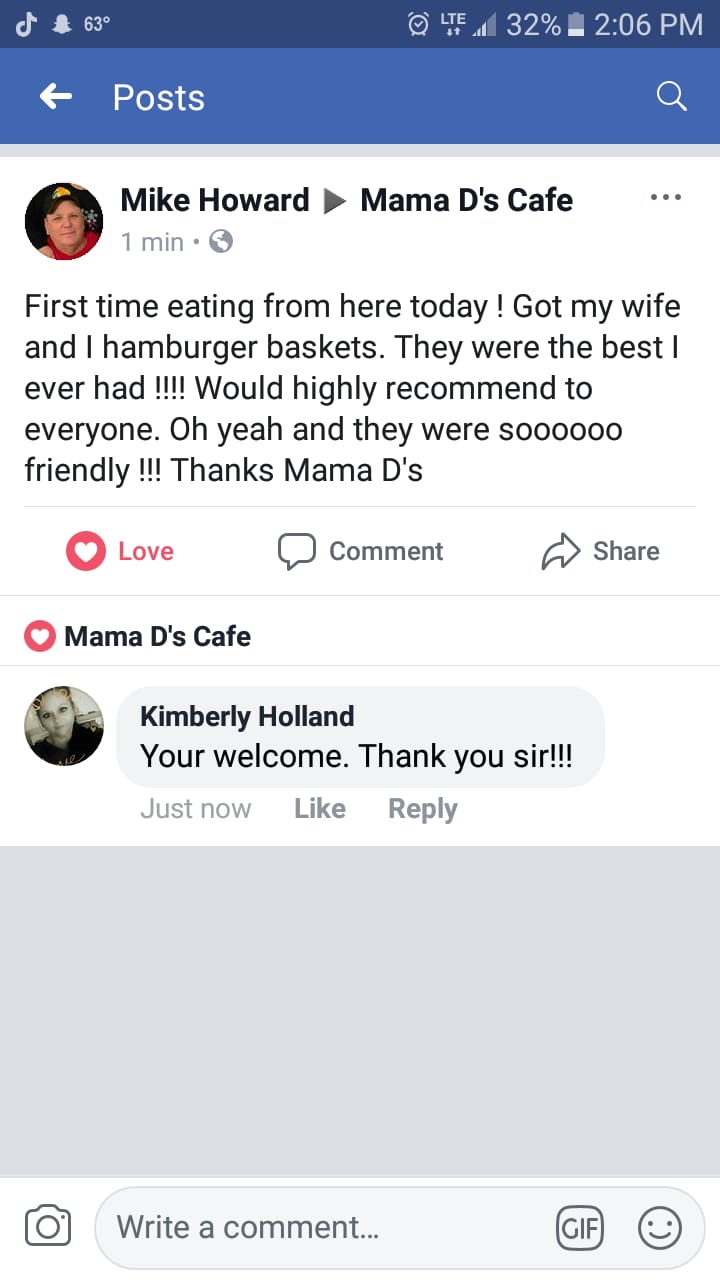Focus the Write a comment field

[x=320, y=1227]
